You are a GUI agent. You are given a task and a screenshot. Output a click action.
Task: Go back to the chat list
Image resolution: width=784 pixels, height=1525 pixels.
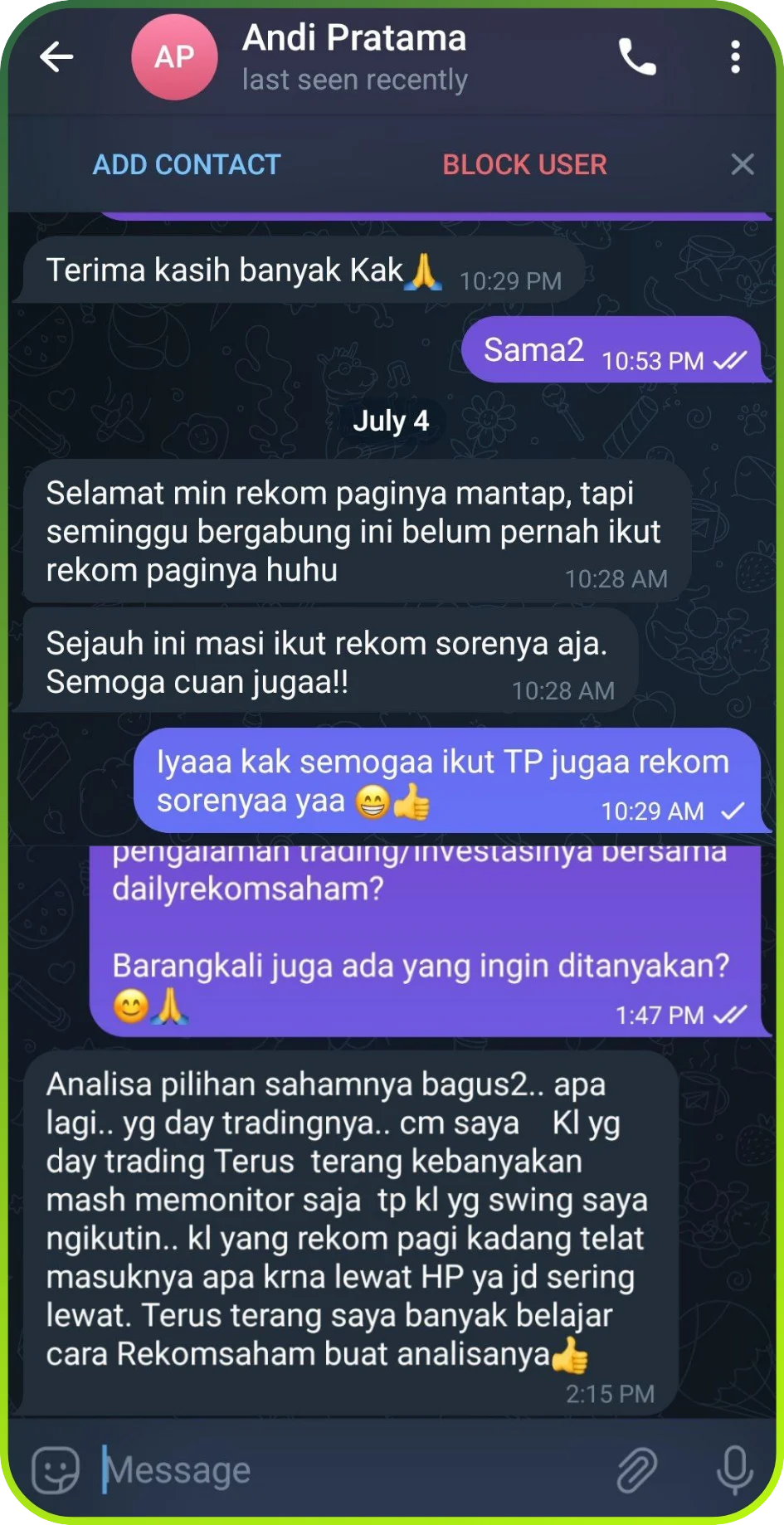56,57
